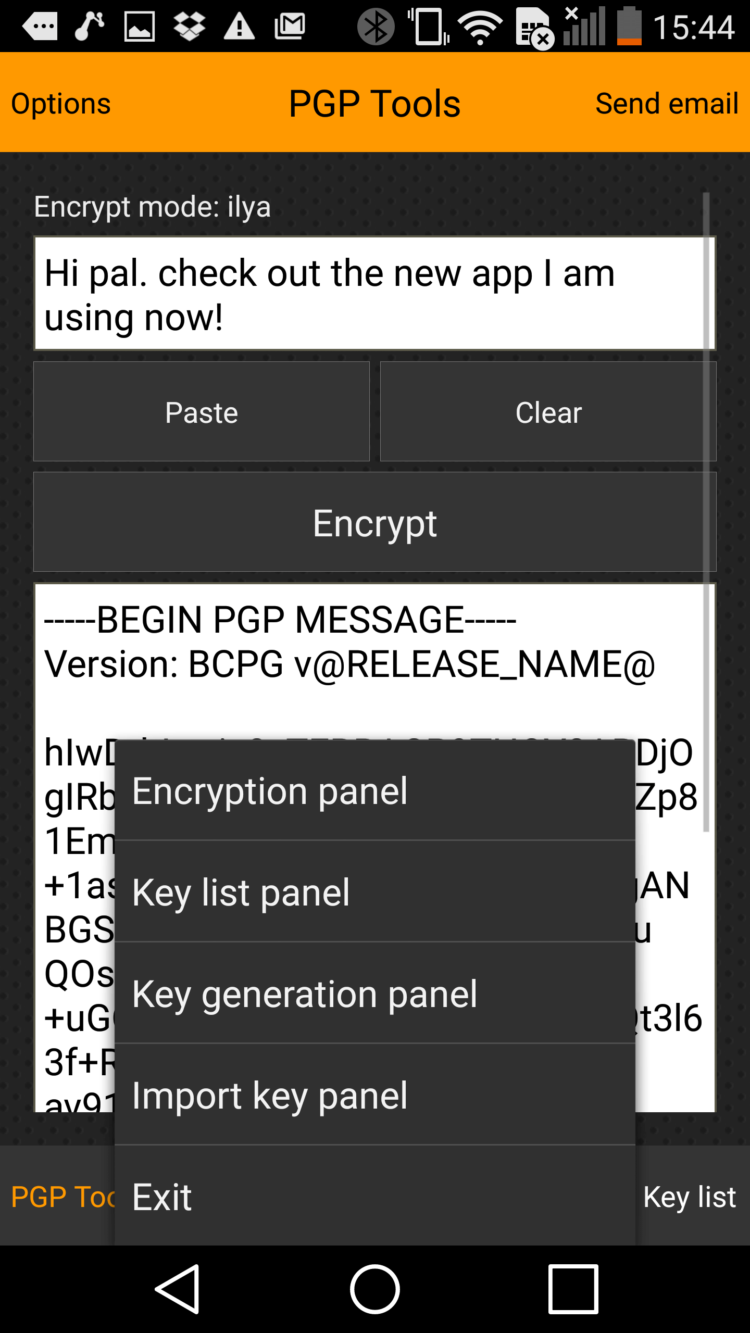Encrypt the typed message
750x1333 pixels.
pos(374,523)
